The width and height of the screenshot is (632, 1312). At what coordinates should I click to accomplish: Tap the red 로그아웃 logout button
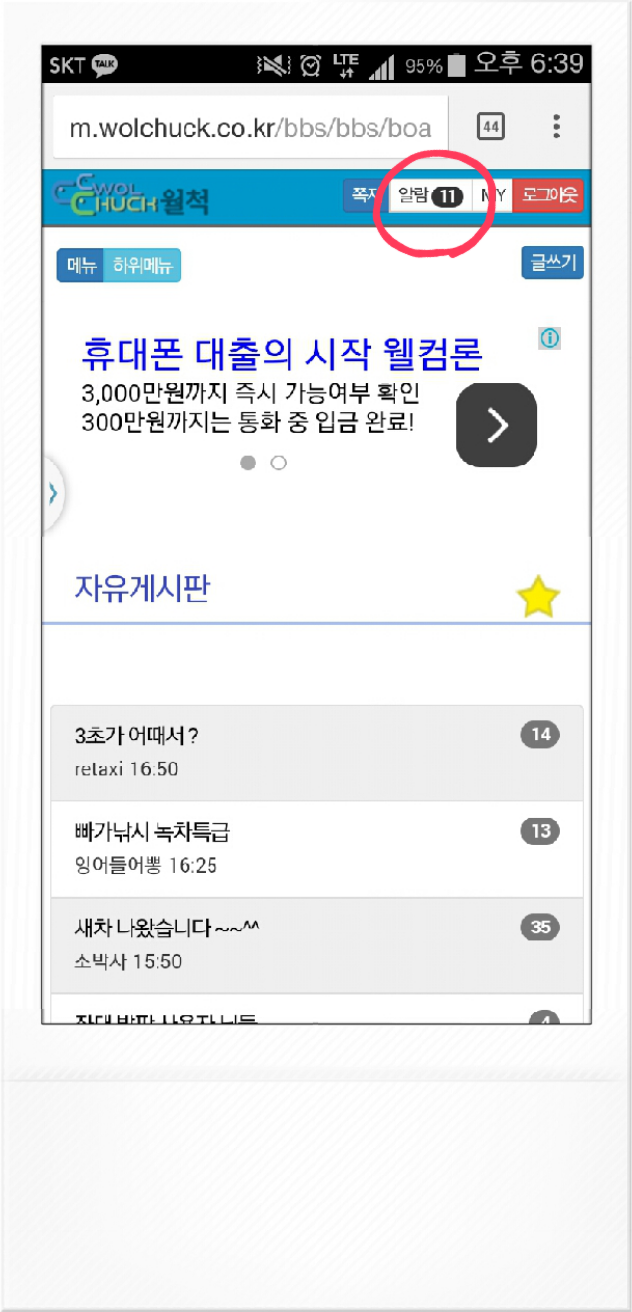(x=548, y=196)
